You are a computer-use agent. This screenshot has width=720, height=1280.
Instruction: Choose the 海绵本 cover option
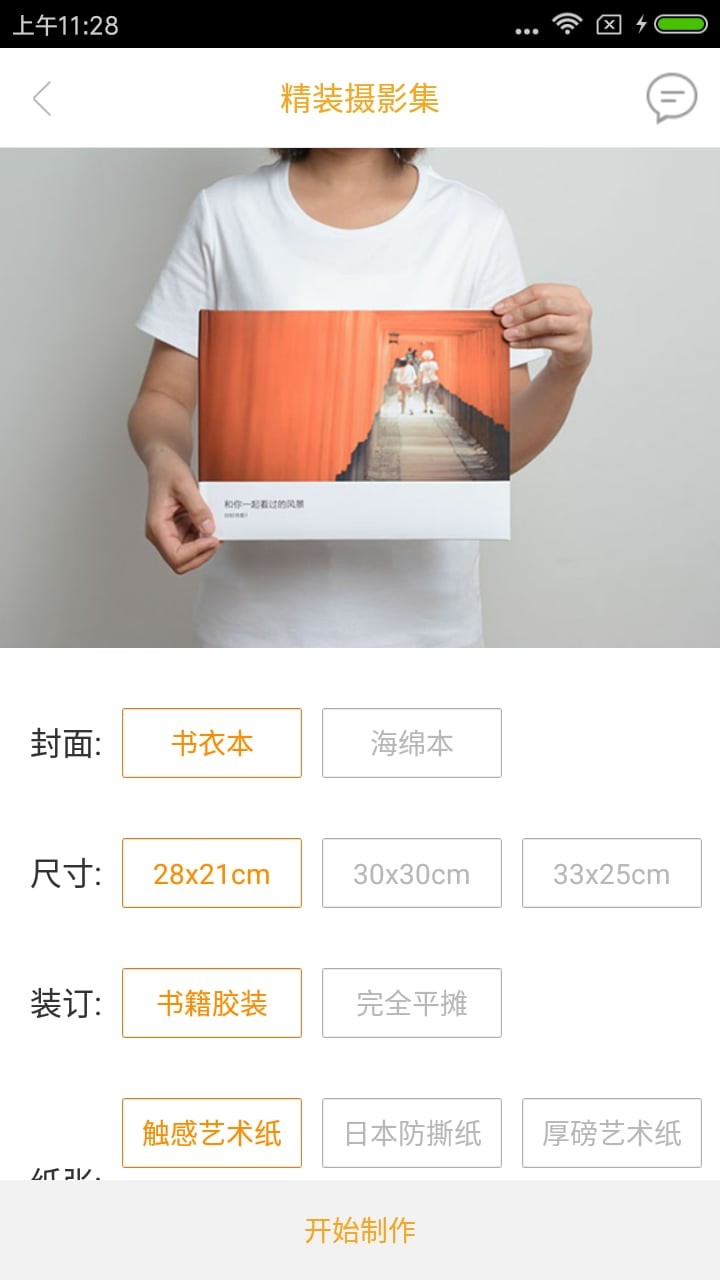click(x=412, y=743)
